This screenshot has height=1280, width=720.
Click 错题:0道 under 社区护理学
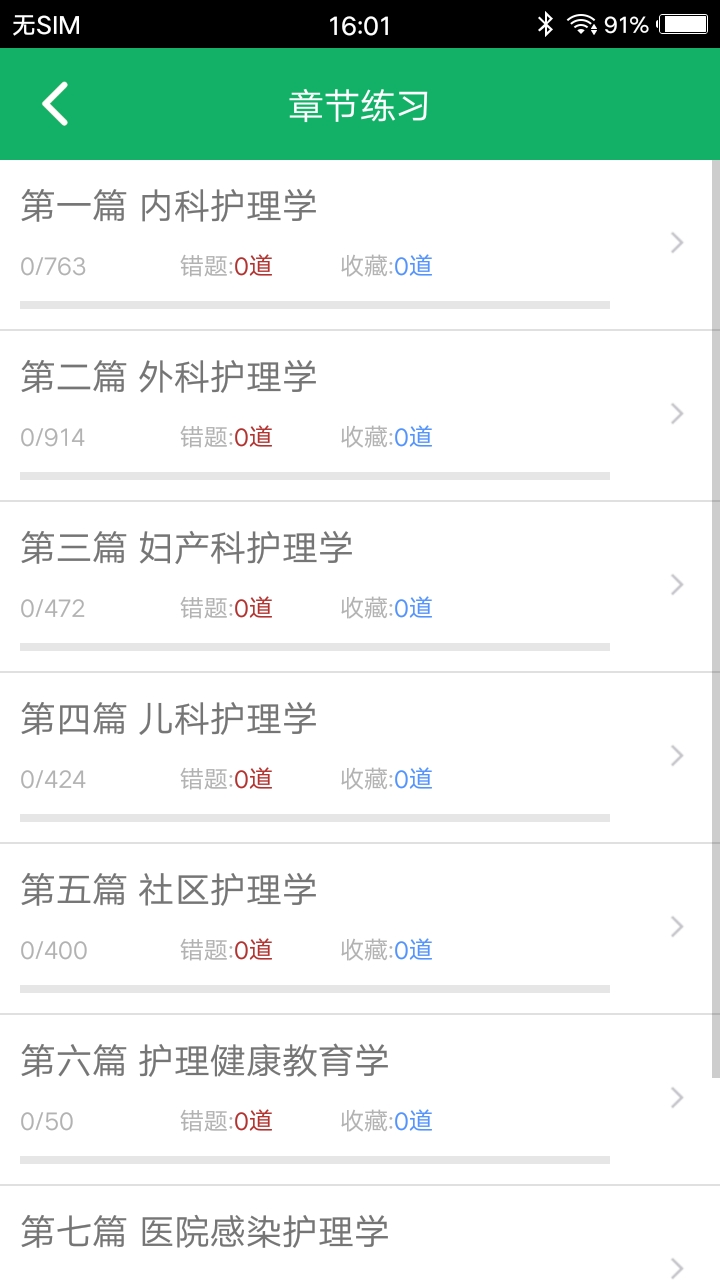(x=224, y=950)
